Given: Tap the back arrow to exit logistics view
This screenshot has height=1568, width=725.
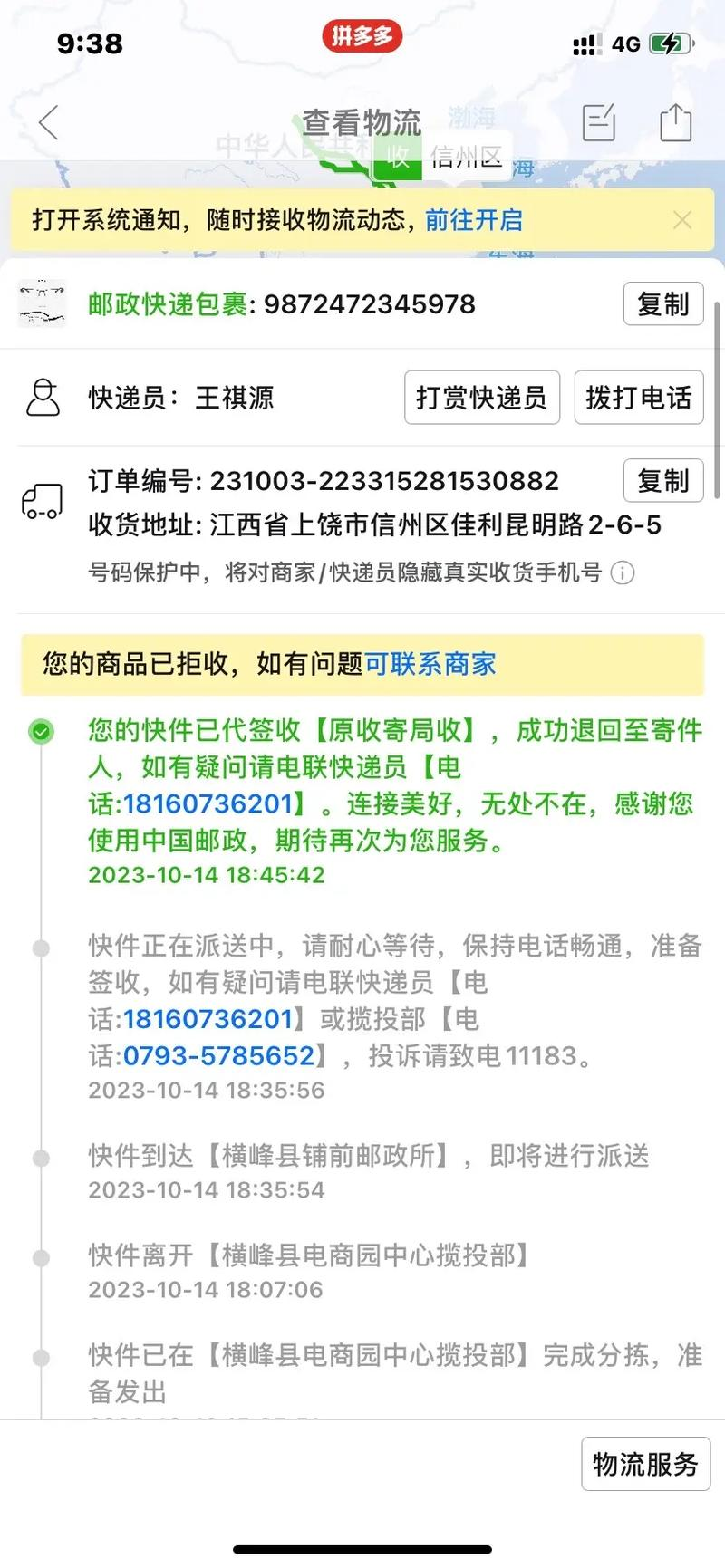Looking at the screenshot, I should click(47, 122).
